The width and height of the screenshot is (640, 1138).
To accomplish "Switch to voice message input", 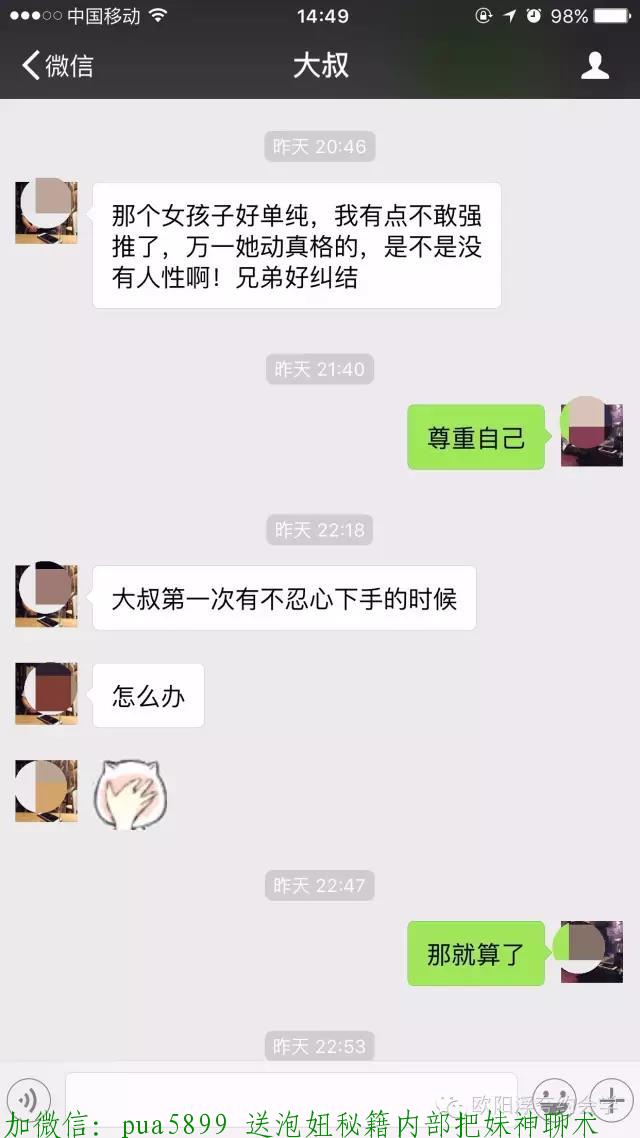I will click(29, 1099).
